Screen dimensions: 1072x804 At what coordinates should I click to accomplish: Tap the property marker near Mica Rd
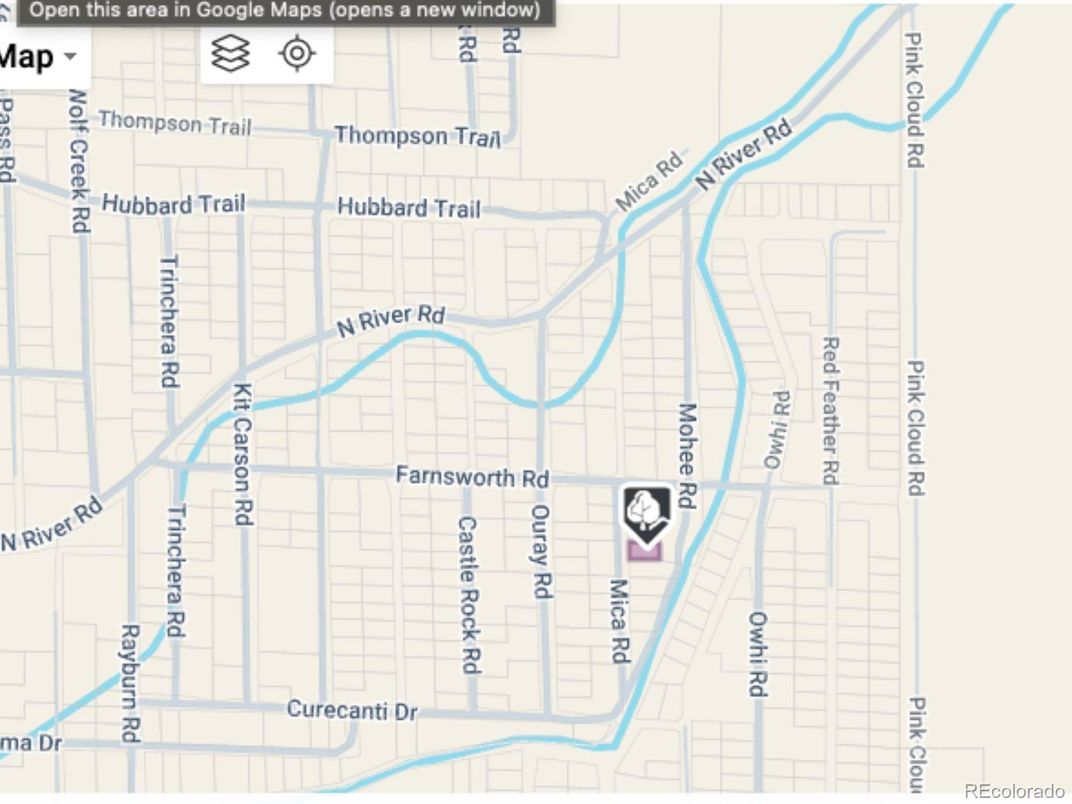[x=646, y=514]
